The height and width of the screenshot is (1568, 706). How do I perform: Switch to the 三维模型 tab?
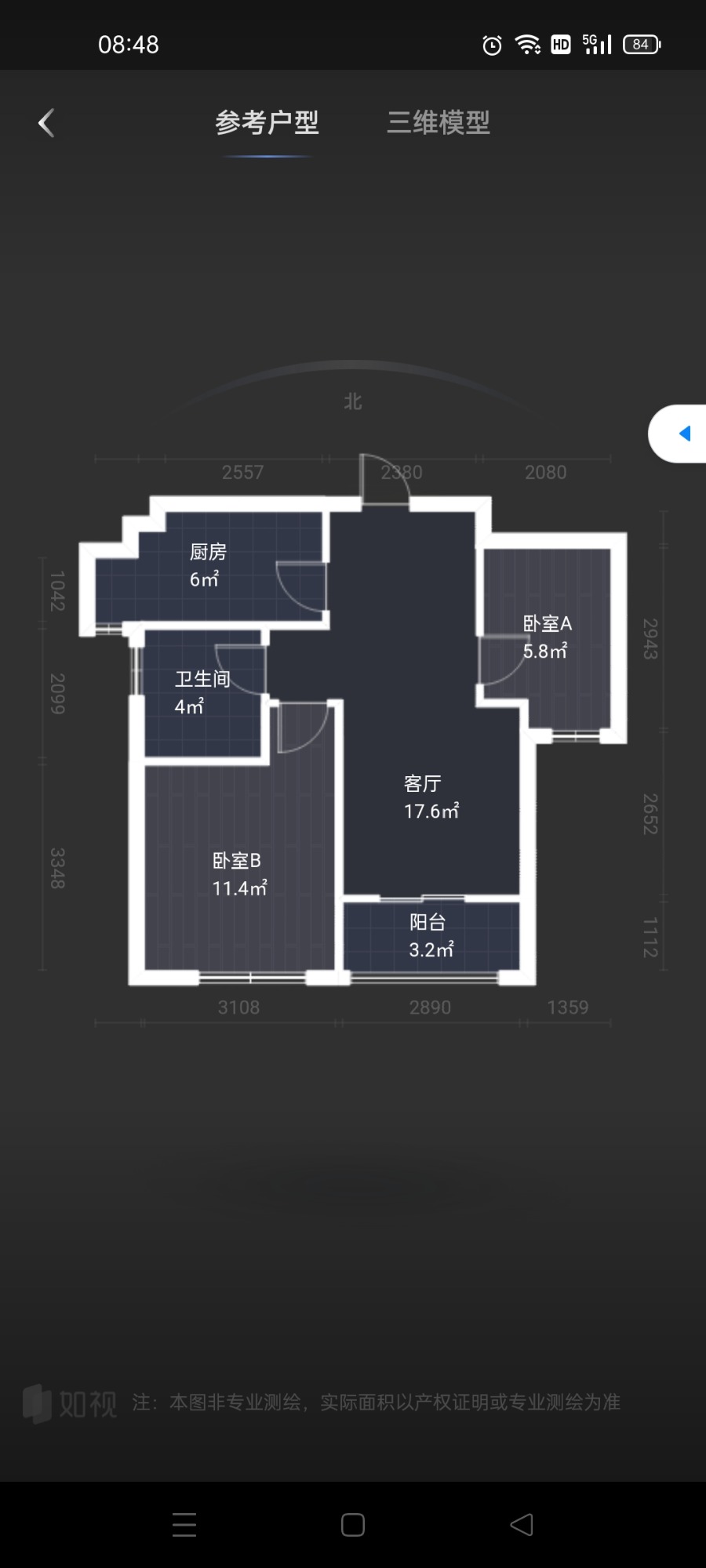pos(439,122)
